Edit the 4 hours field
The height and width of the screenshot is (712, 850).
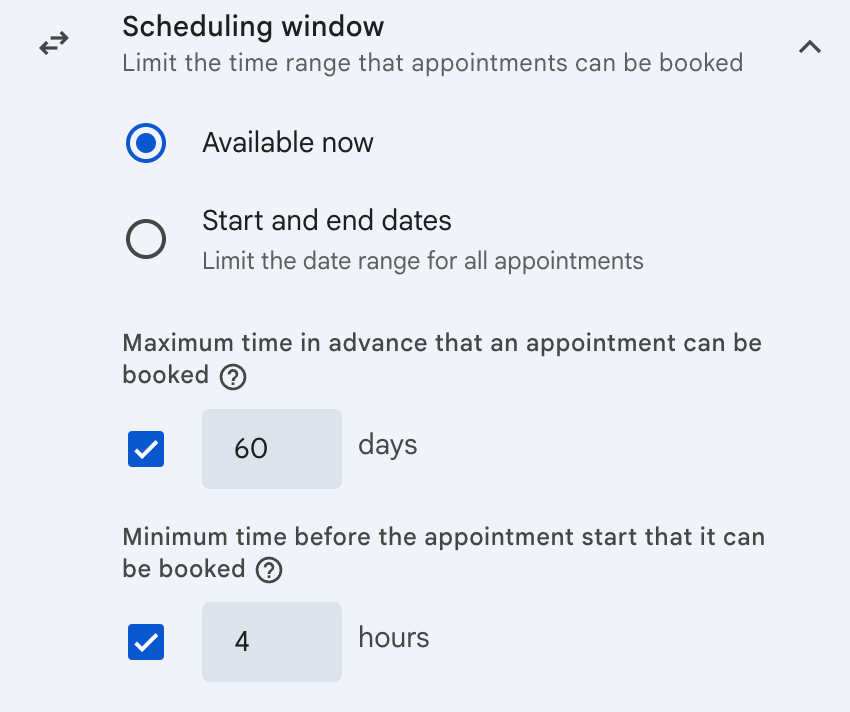[271, 642]
